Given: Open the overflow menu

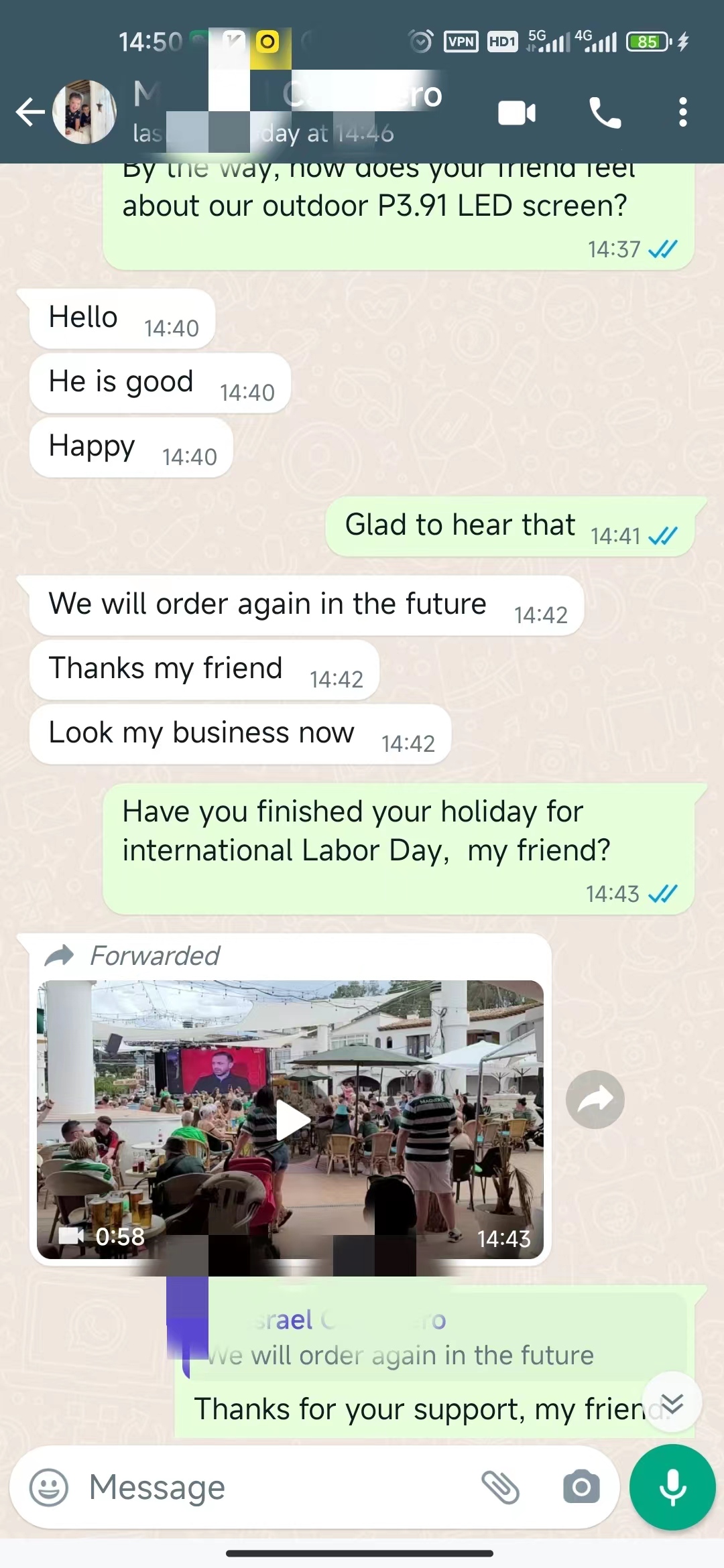Looking at the screenshot, I should (x=682, y=113).
